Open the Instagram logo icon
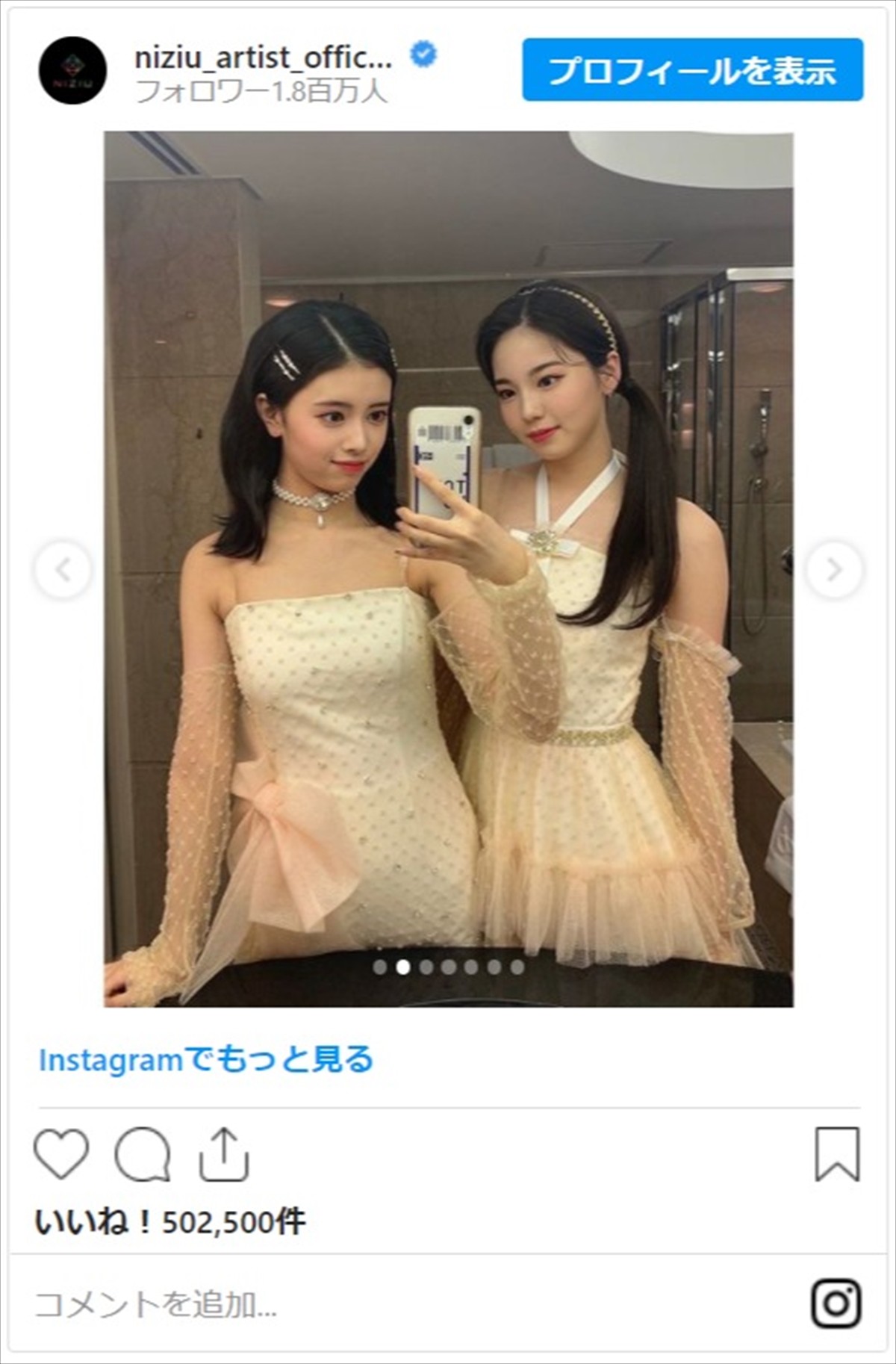896x1364 pixels. click(836, 1303)
